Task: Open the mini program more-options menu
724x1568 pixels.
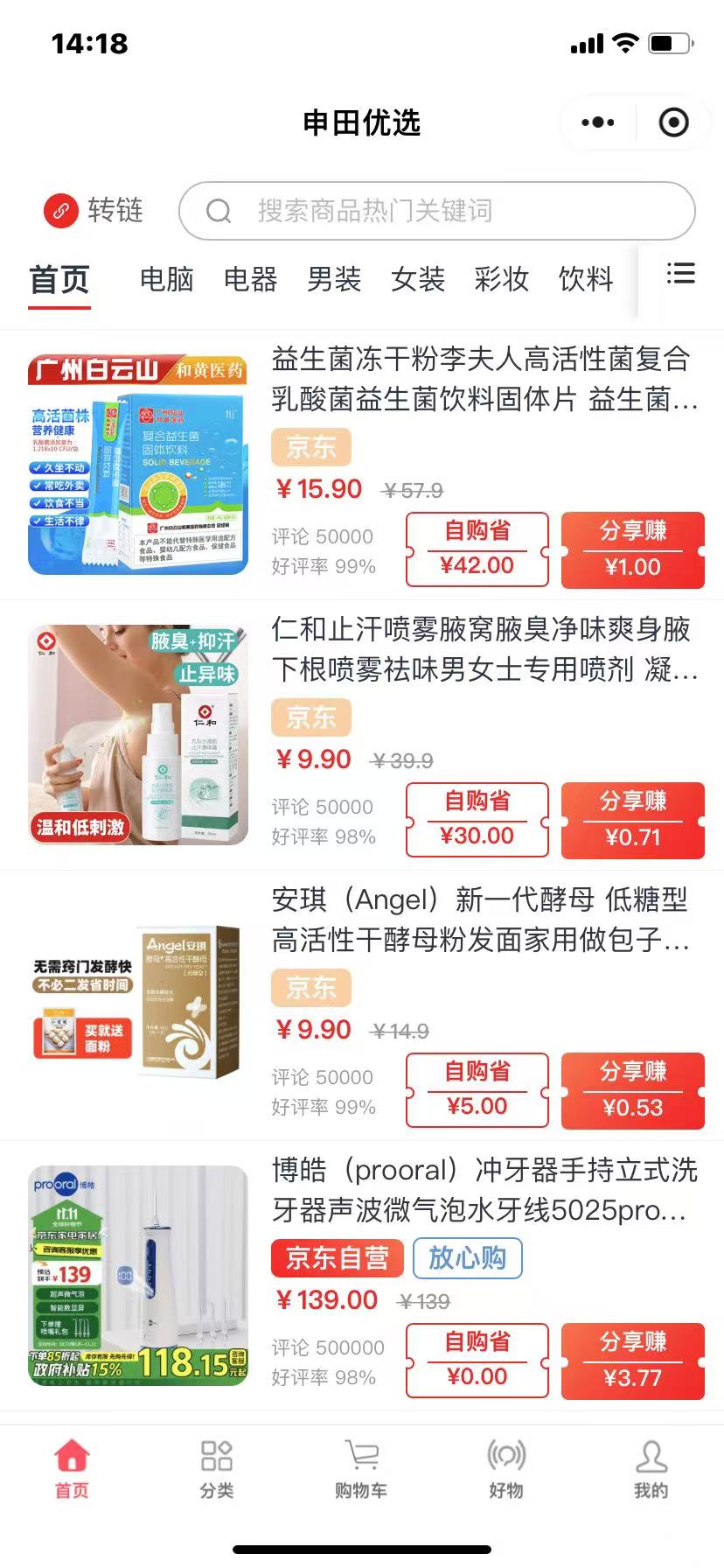Action: click(x=598, y=122)
